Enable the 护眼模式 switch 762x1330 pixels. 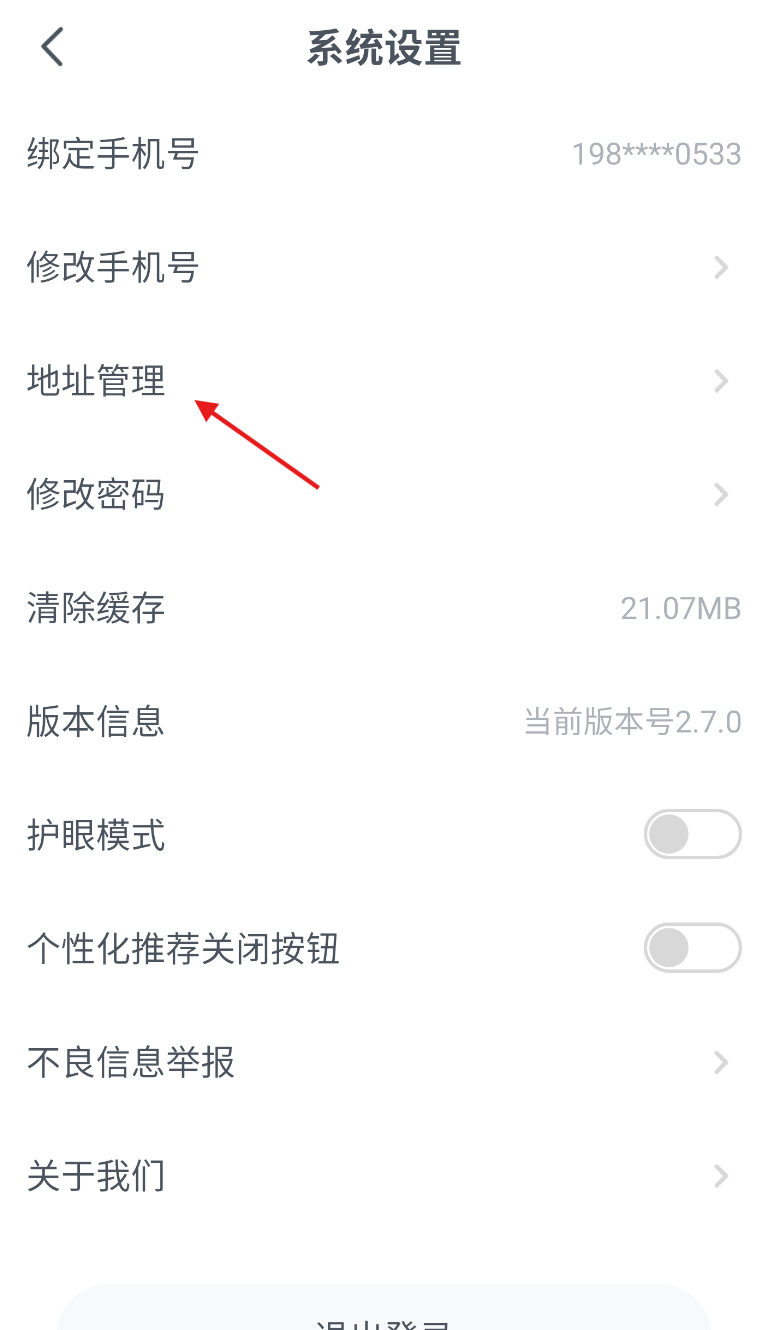692,834
